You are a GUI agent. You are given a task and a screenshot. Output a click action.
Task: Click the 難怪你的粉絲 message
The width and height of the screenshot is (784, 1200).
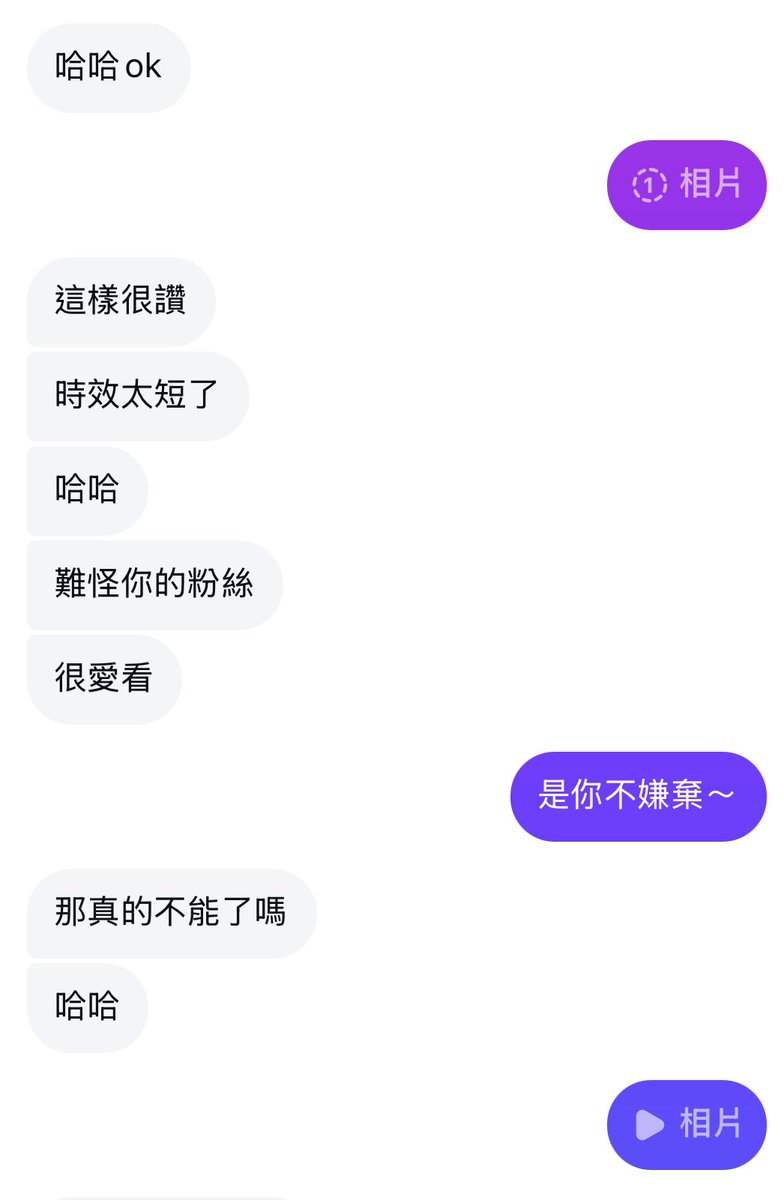coord(154,584)
